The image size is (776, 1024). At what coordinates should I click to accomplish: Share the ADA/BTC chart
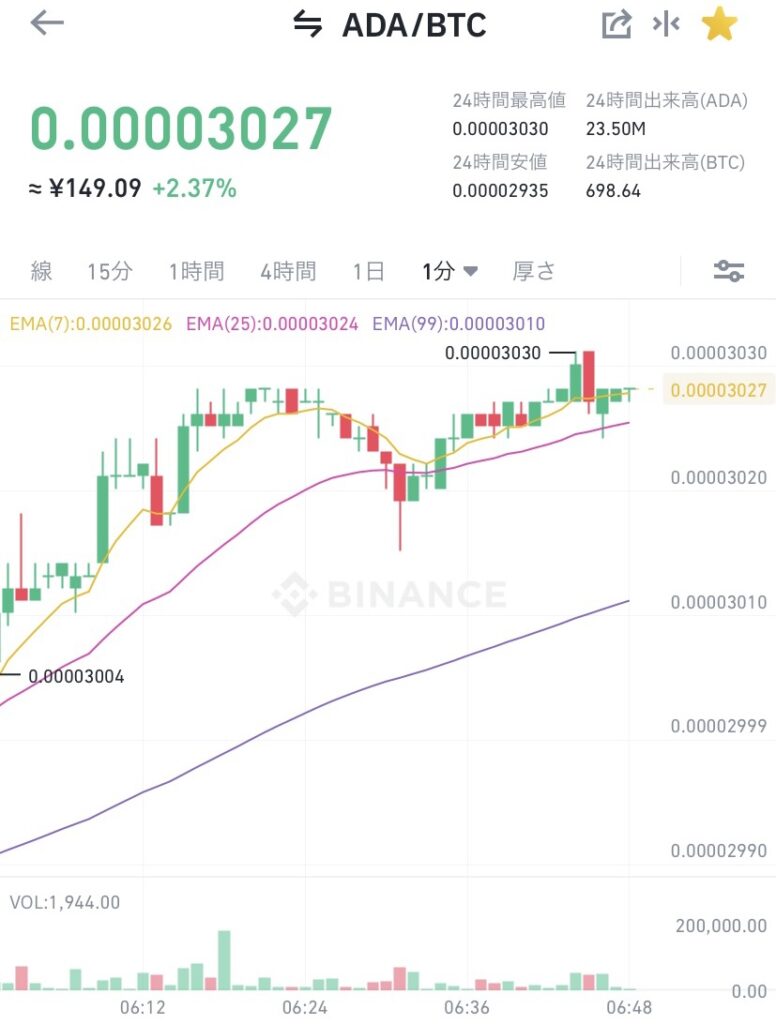[617, 24]
